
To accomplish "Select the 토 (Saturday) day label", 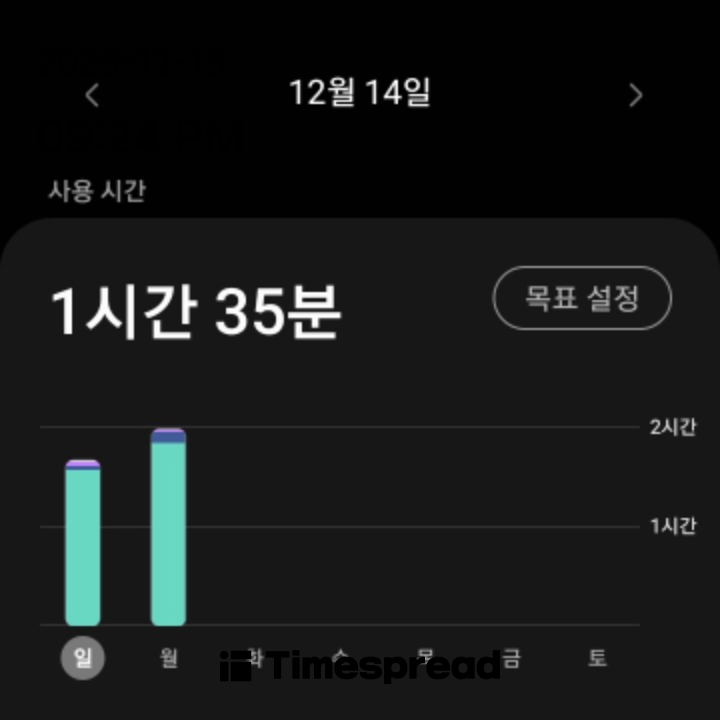I will tap(597, 658).
